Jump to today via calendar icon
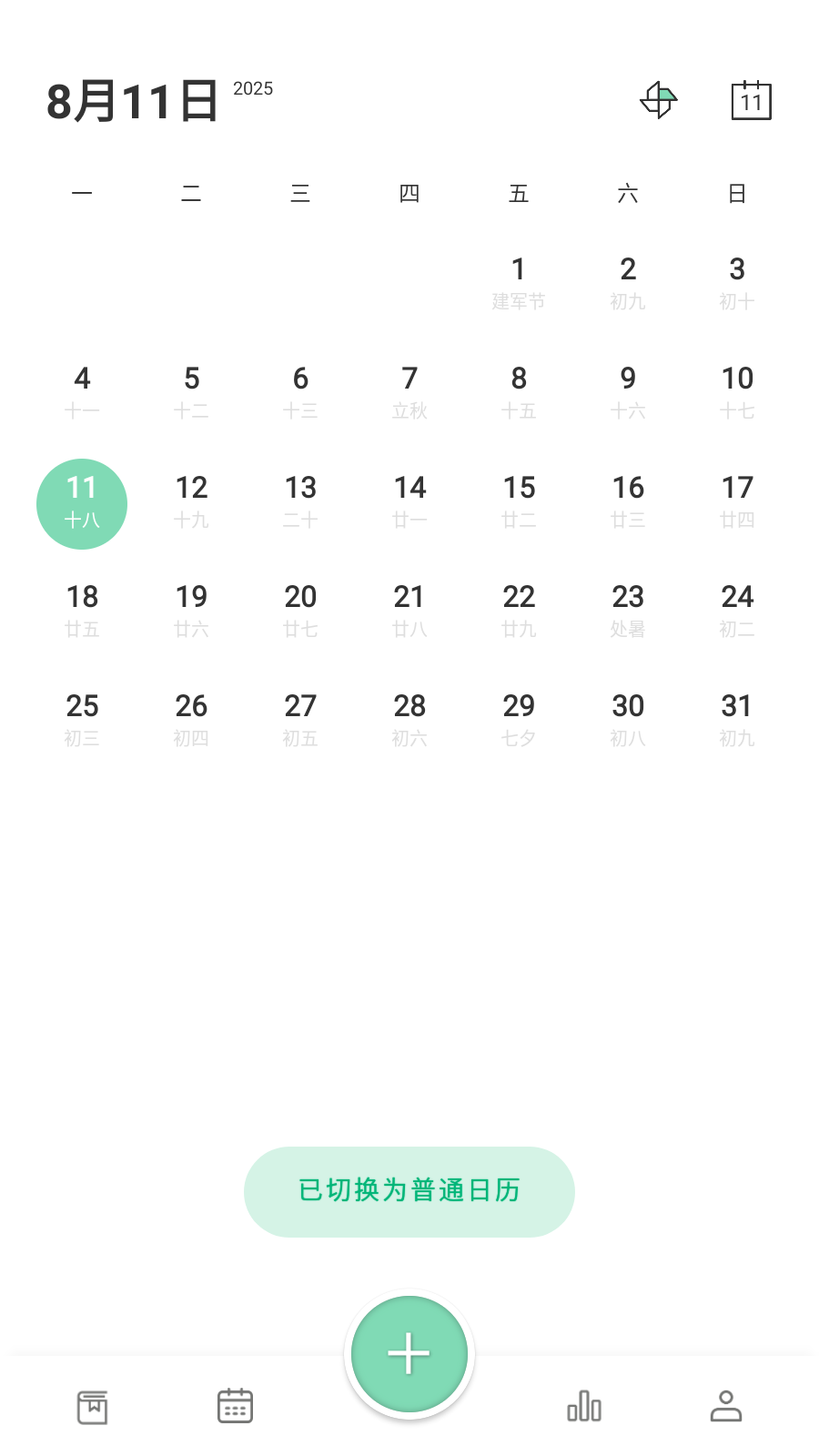The height and width of the screenshot is (1456, 819). pyautogui.click(x=751, y=100)
